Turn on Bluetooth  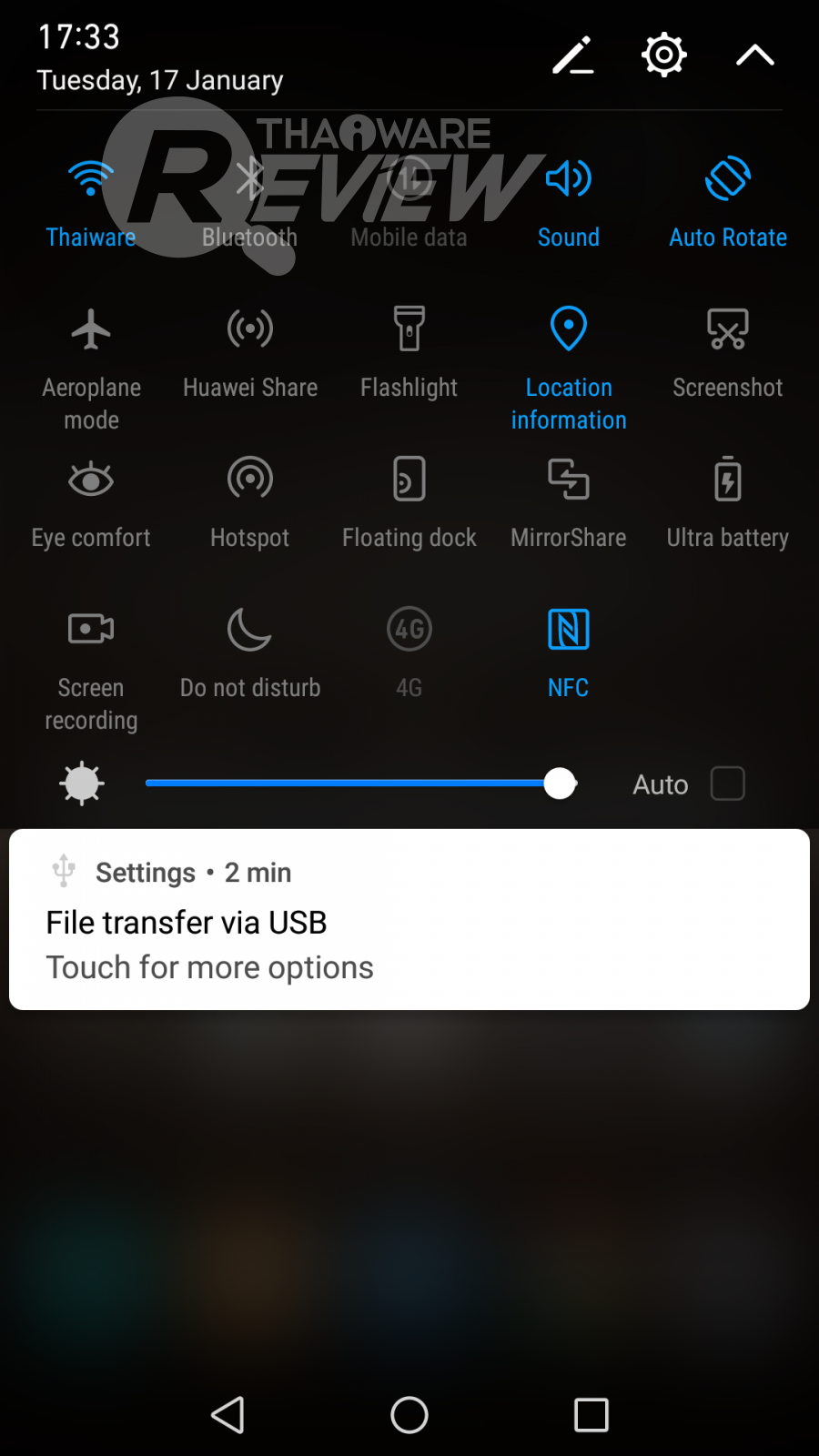[250, 179]
